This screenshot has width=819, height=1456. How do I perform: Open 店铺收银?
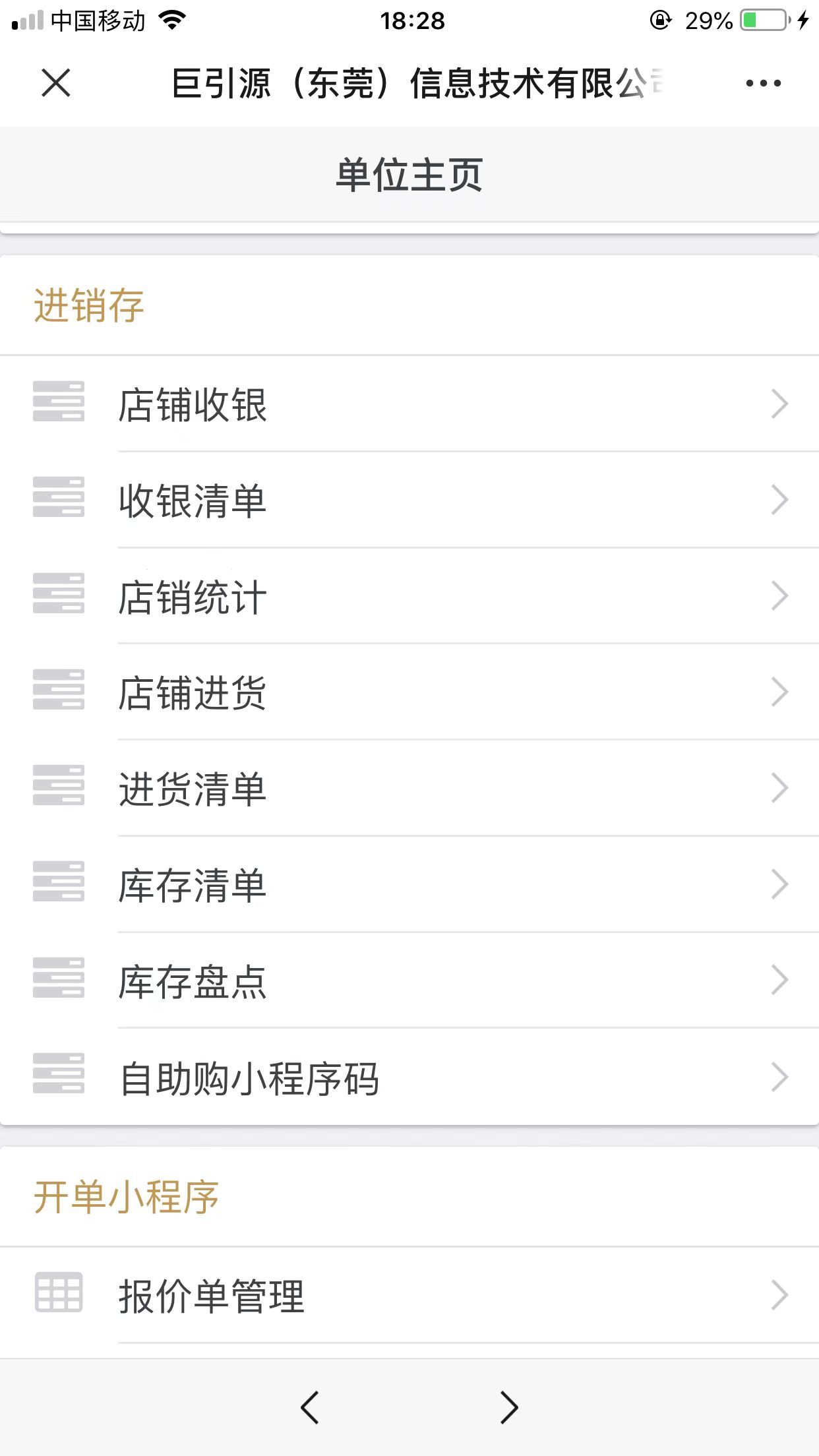pyautogui.click(x=409, y=404)
